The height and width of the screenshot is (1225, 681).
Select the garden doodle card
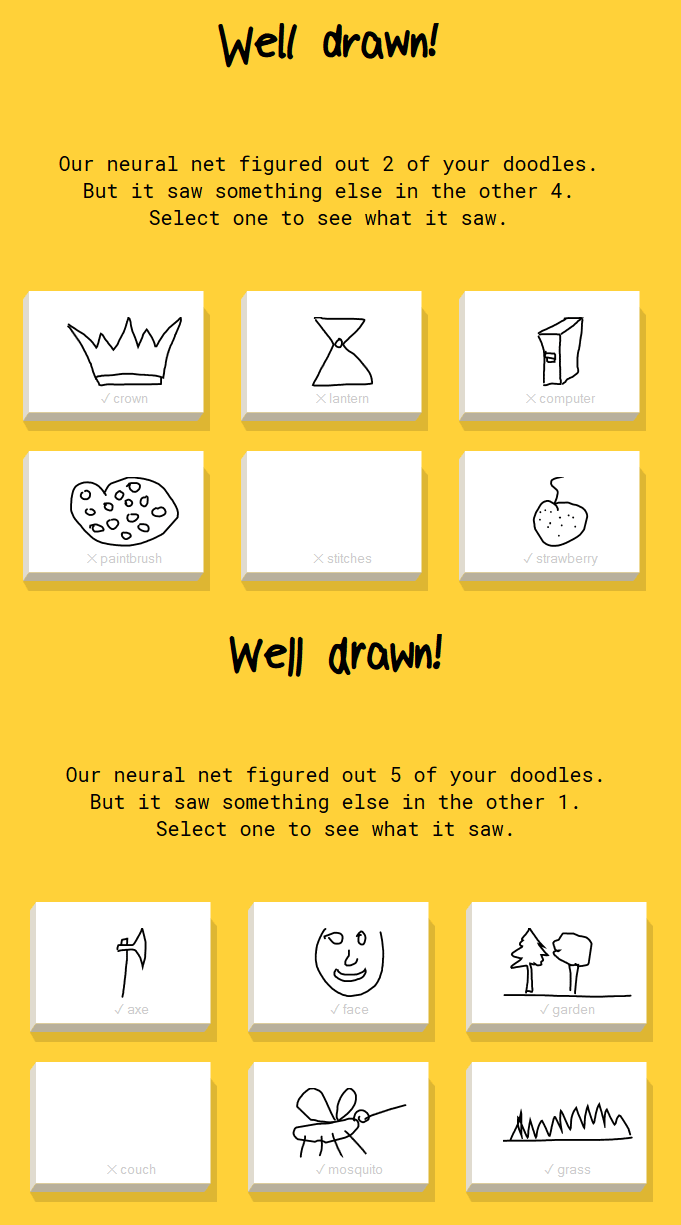[559, 963]
